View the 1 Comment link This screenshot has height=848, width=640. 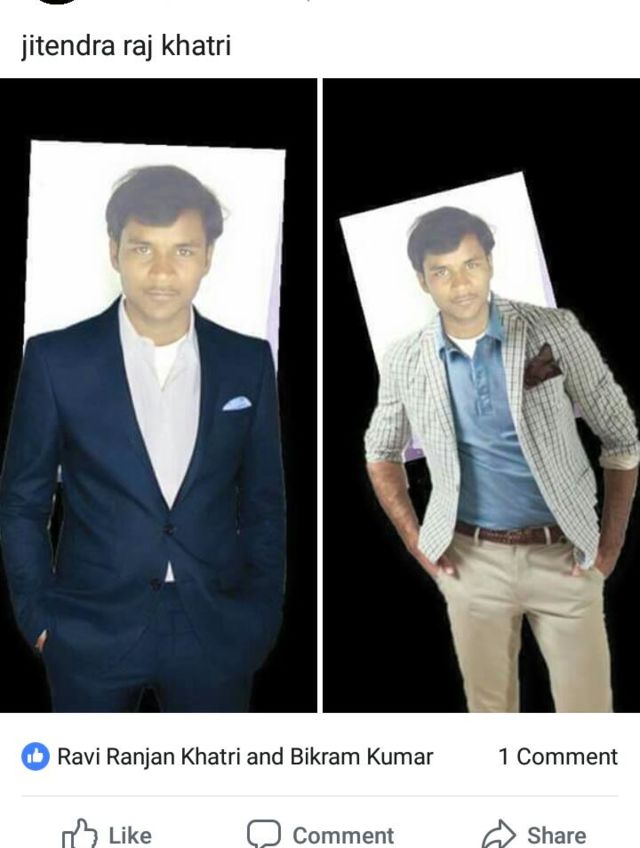tap(557, 757)
